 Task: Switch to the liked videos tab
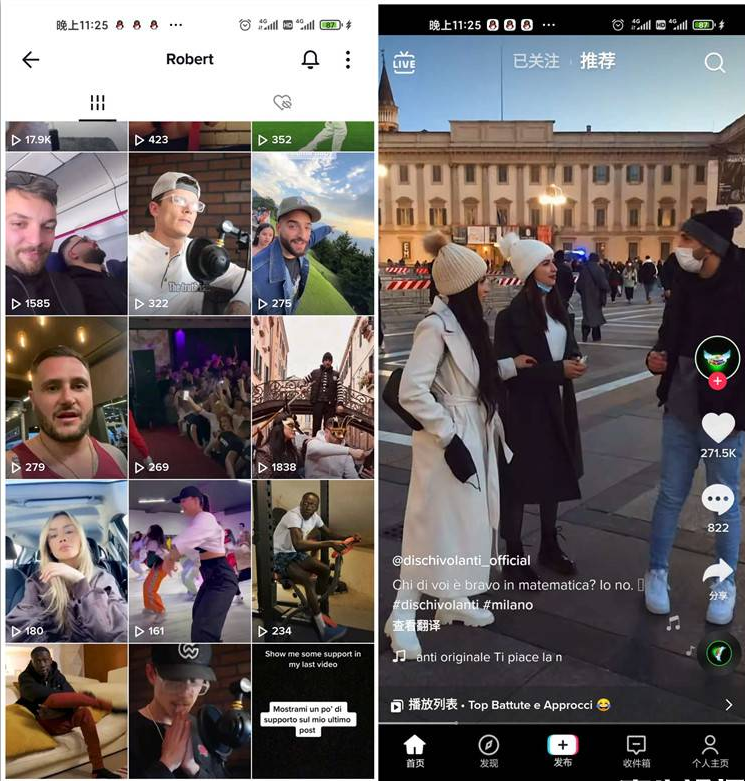283,102
